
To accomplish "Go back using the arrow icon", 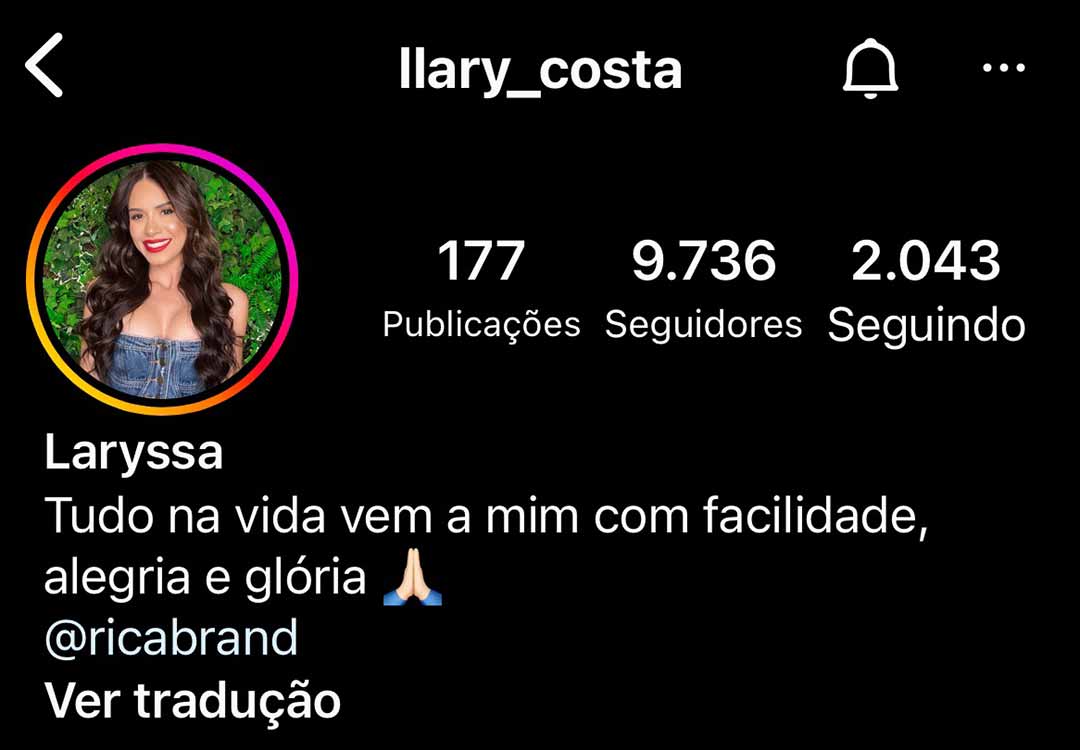I will coord(45,66).
